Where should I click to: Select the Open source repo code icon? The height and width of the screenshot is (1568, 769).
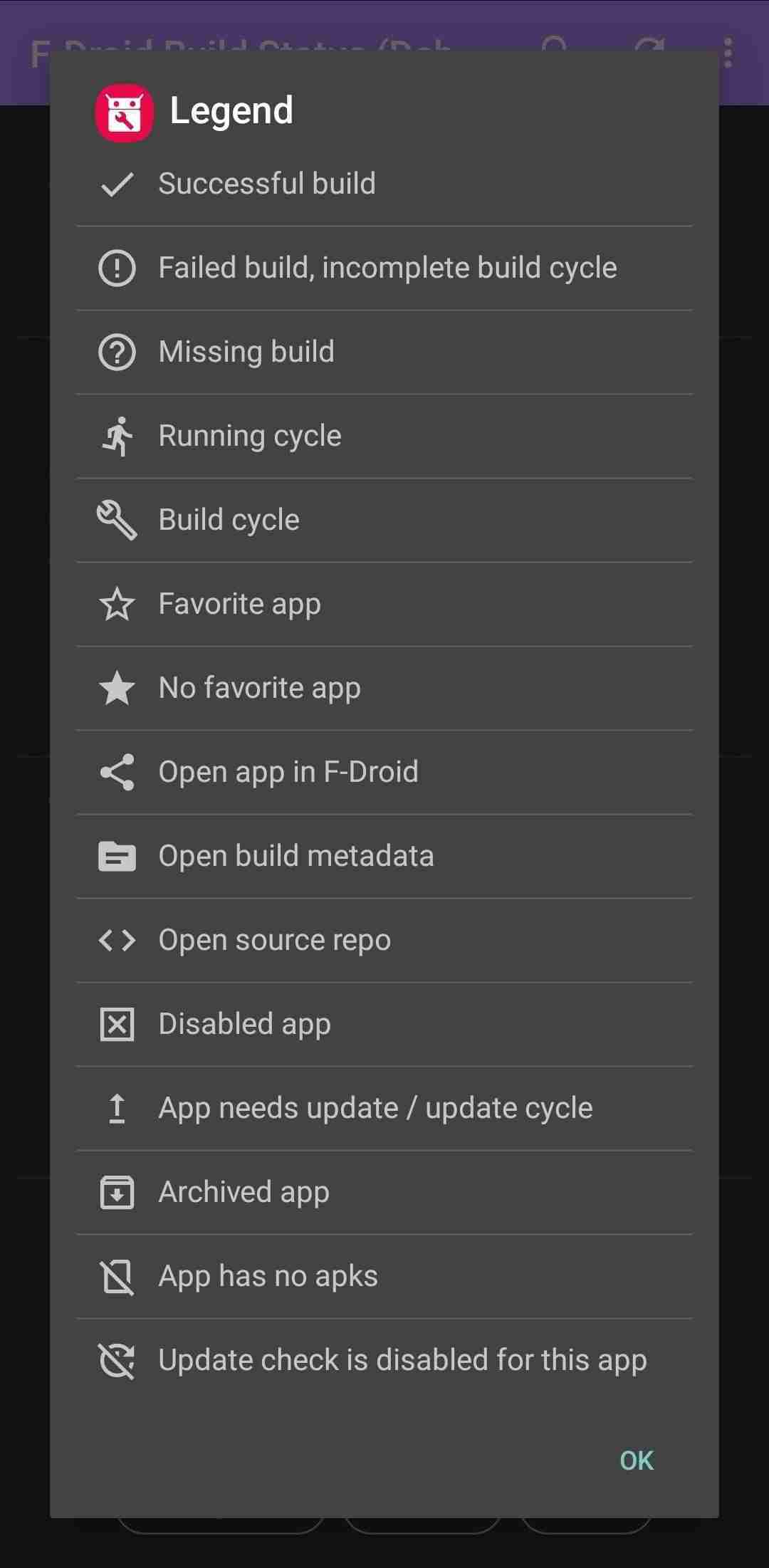click(117, 939)
